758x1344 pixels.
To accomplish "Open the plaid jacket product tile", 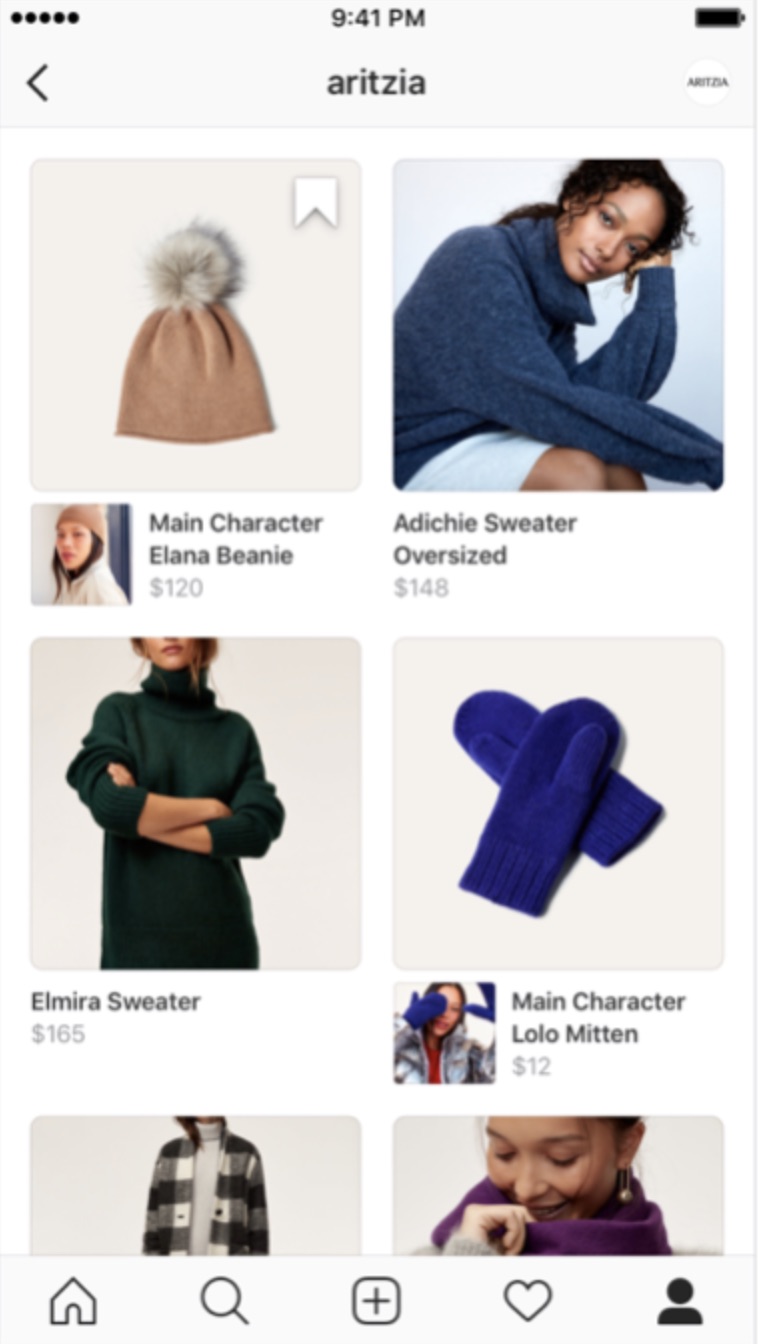I will (x=195, y=1185).
